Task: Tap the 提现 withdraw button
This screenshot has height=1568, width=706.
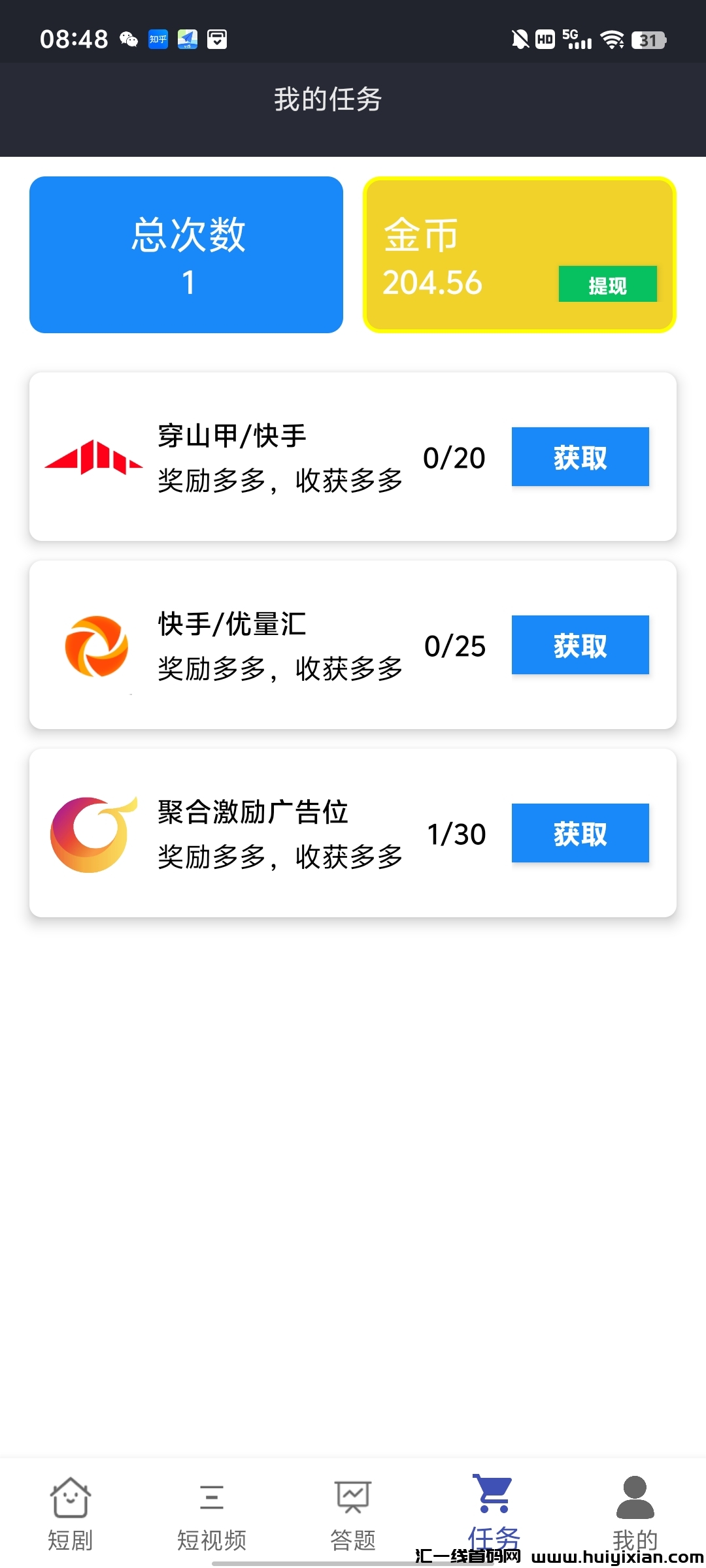Action: tap(608, 285)
